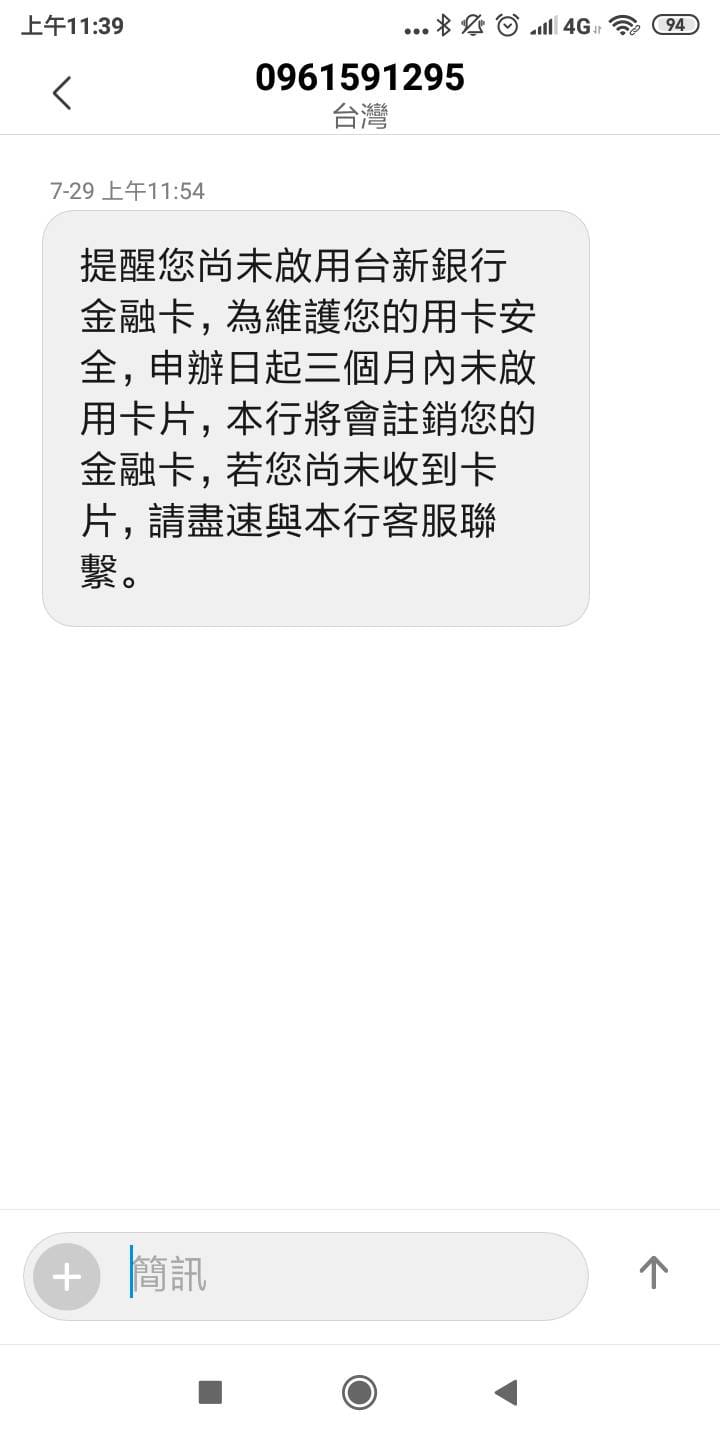The height and width of the screenshot is (1440, 720).
Task: Open contact details by tapping 0961591295
Action: 360,77
